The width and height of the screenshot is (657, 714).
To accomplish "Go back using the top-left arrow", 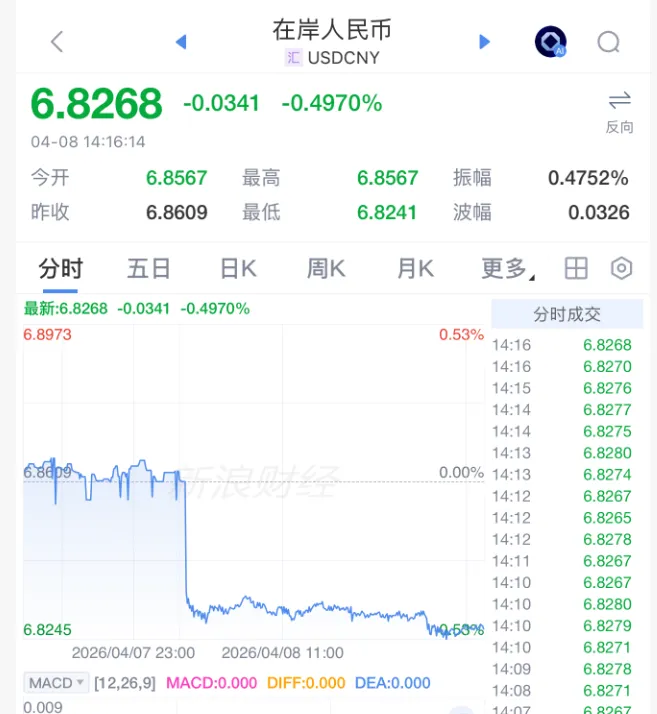I will coord(57,41).
